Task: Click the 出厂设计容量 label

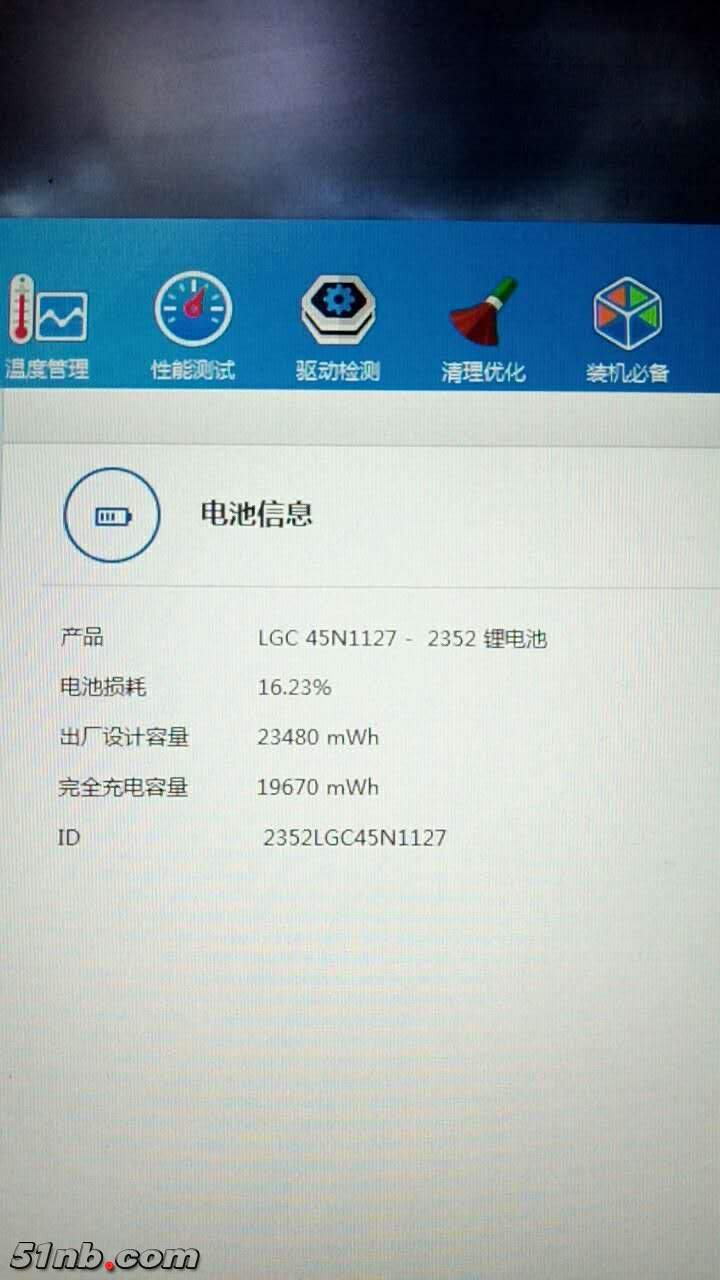Action: (x=124, y=737)
